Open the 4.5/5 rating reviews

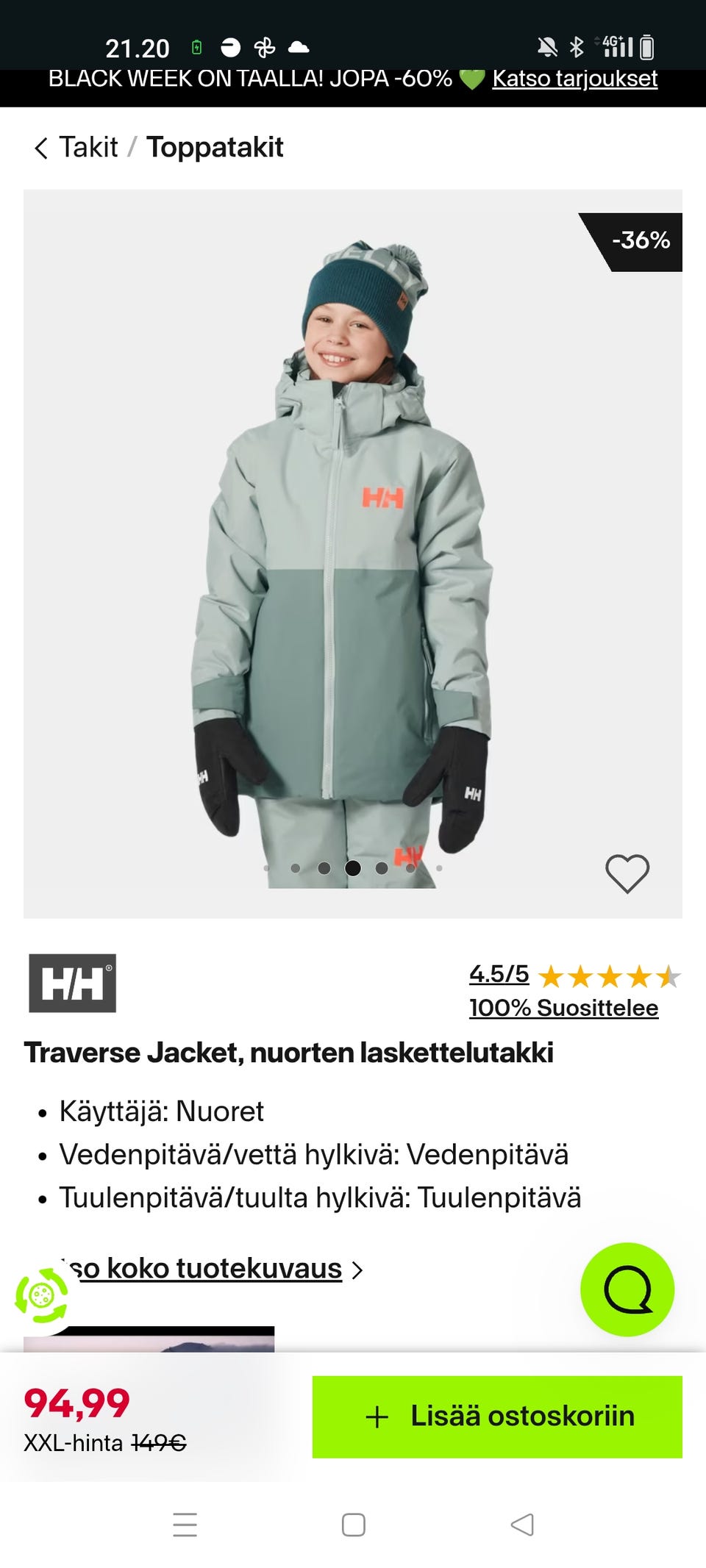(x=499, y=974)
